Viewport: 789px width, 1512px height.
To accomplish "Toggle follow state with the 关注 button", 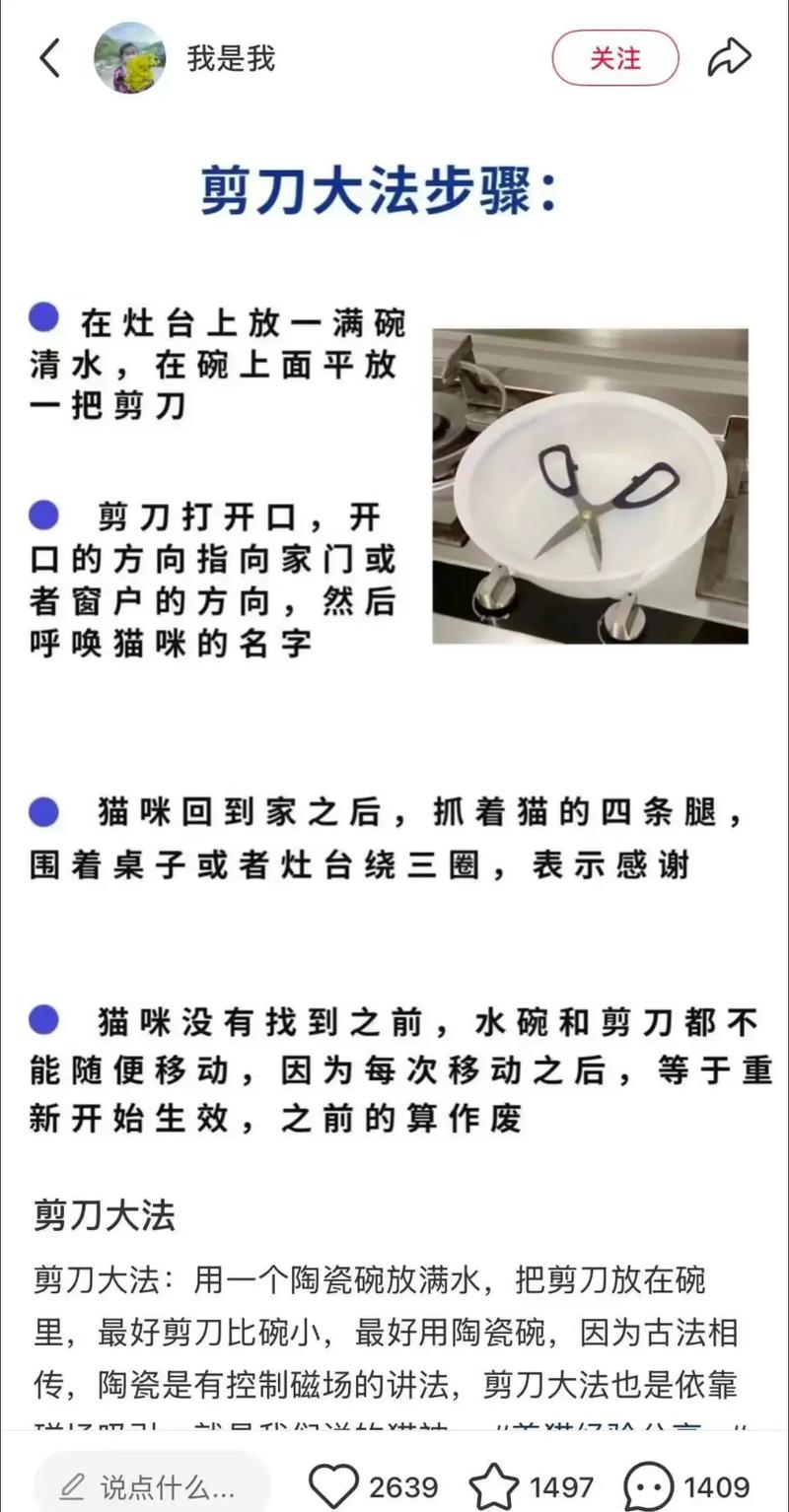I will tap(614, 57).
